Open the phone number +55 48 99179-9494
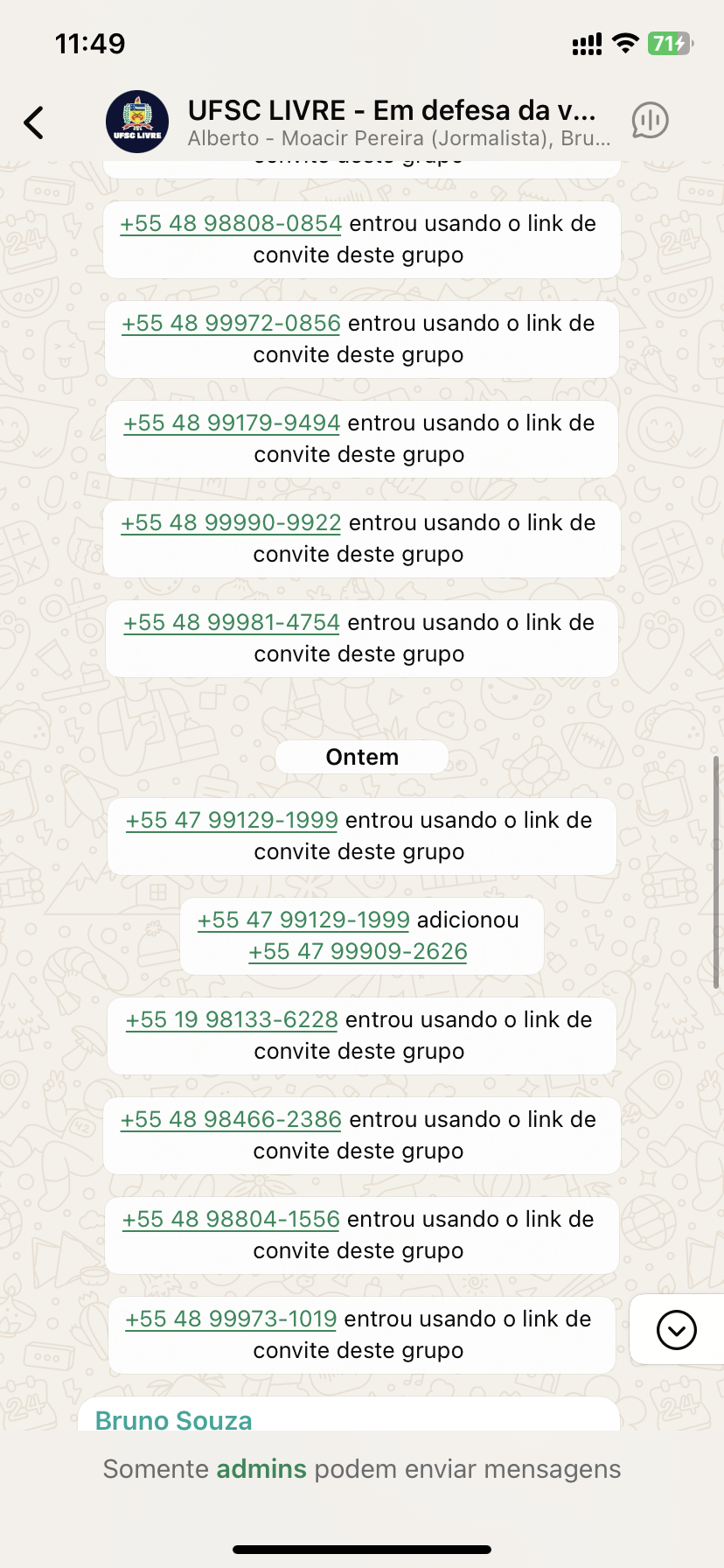Image resolution: width=724 pixels, height=1568 pixels. tap(232, 423)
